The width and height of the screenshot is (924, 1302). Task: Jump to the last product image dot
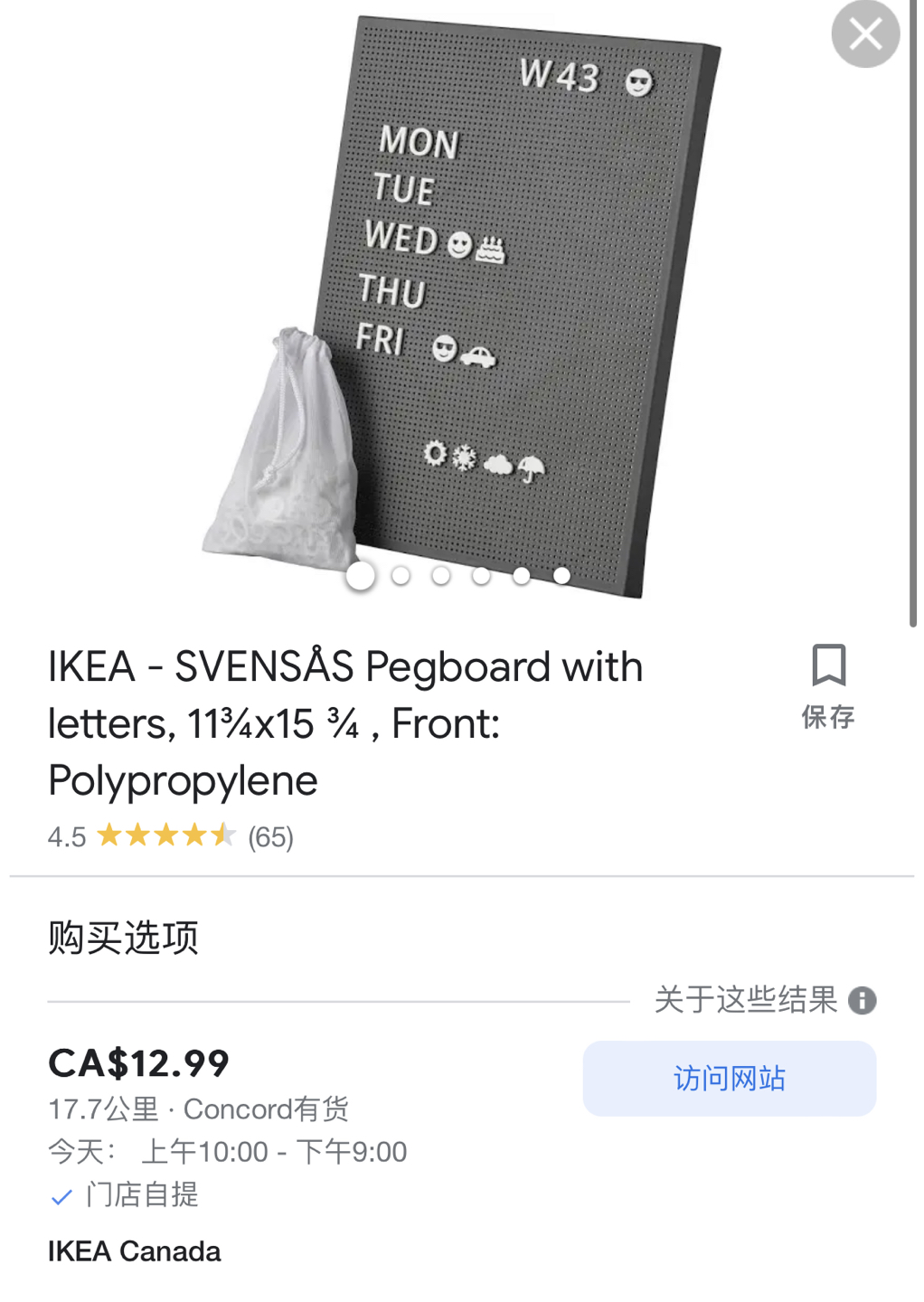point(561,576)
